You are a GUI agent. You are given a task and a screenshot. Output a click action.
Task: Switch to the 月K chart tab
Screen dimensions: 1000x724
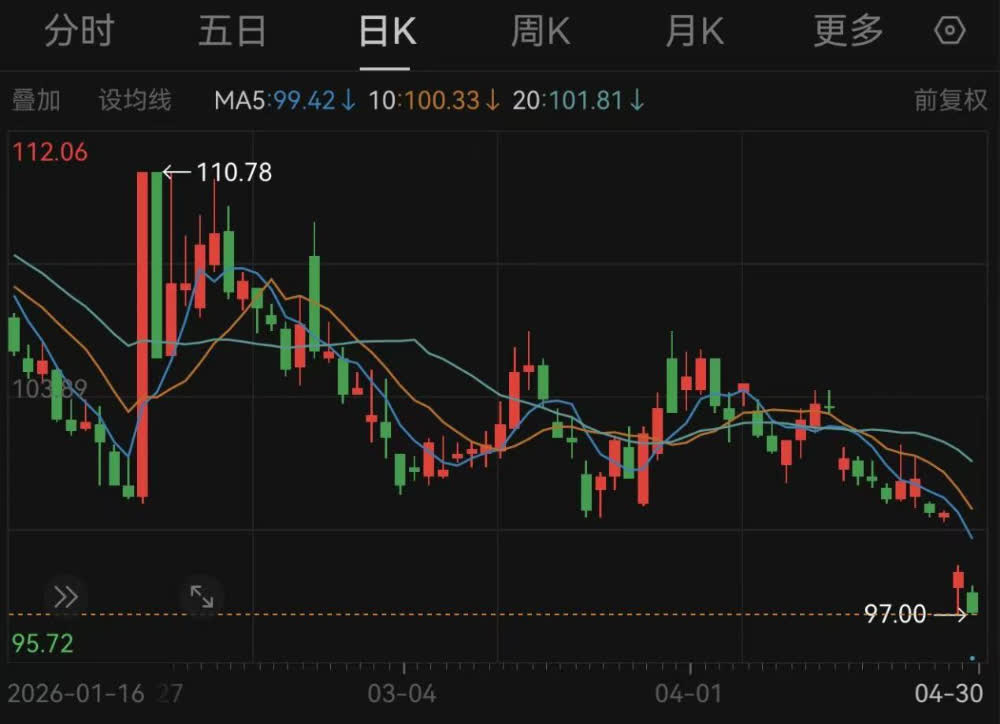694,31
